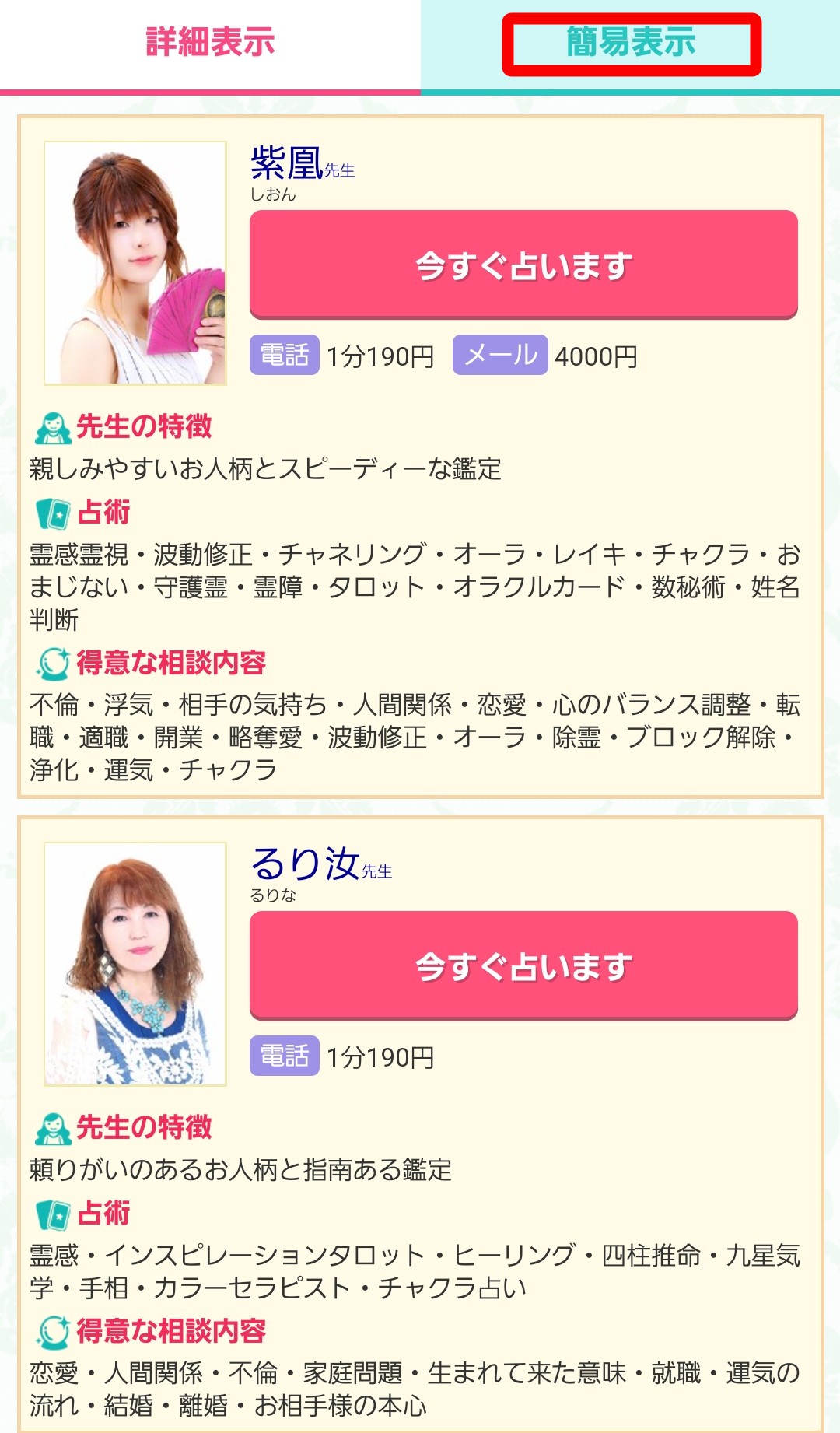
Task: Open るり汝先生's profile photo
Action: (135, 964)
